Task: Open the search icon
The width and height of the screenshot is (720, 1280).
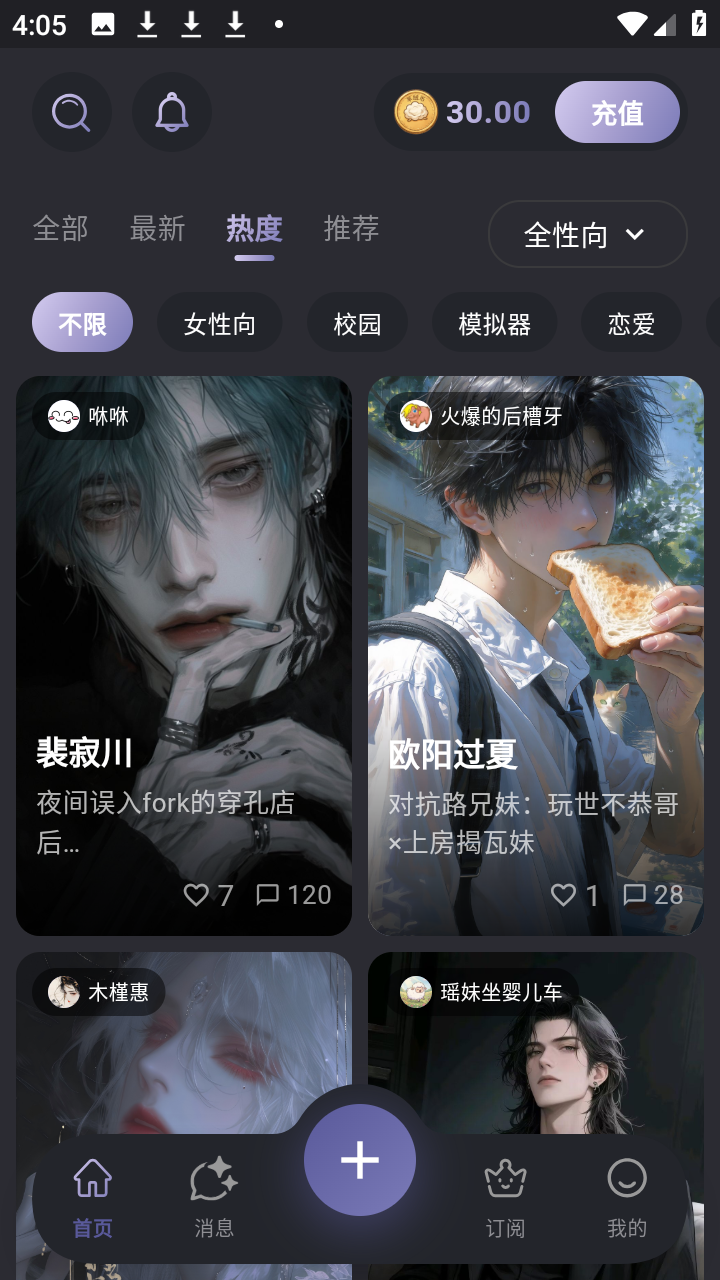Action: [x=71, y=112]
